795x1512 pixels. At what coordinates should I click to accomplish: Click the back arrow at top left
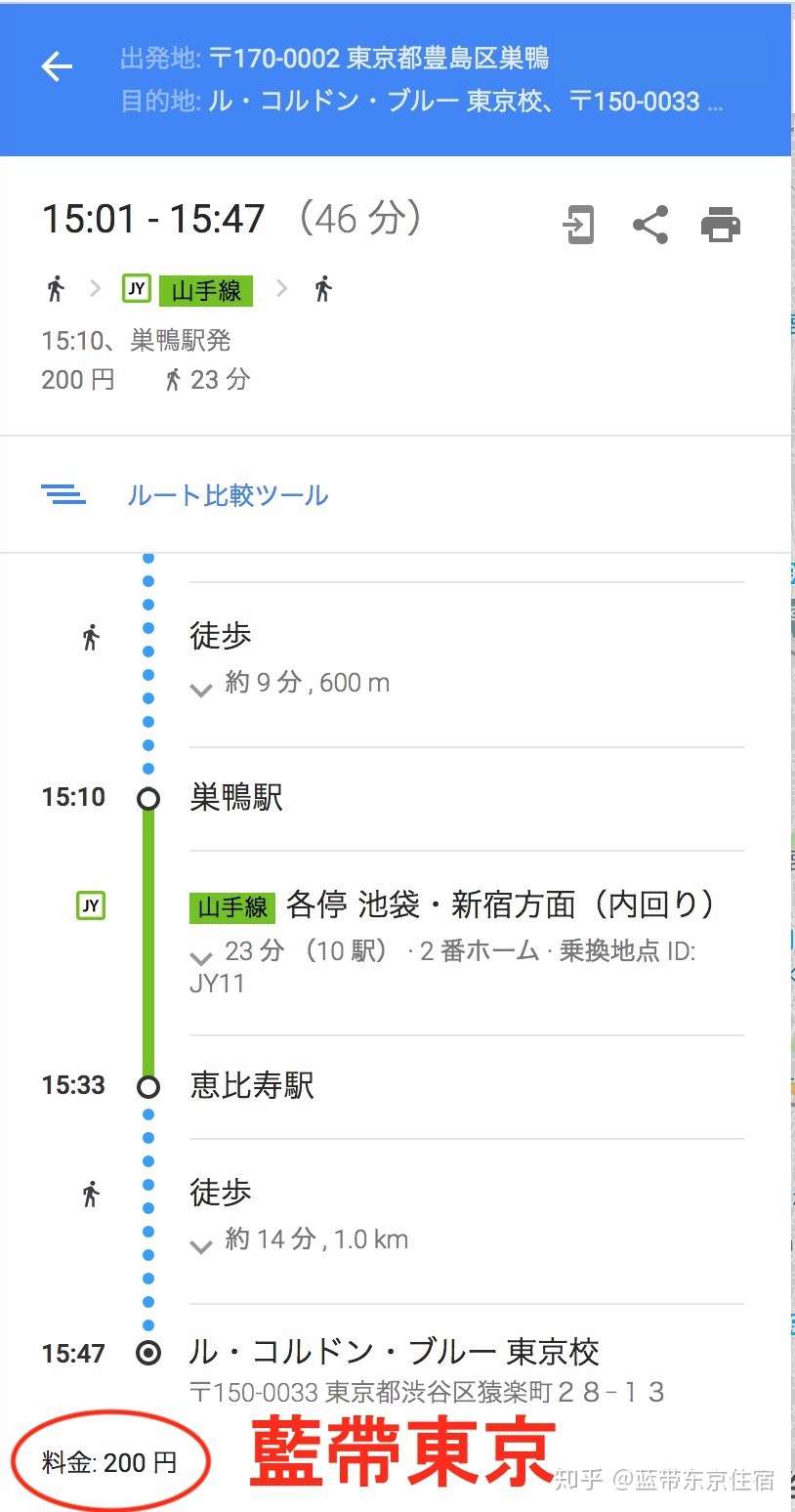(57, 66)
